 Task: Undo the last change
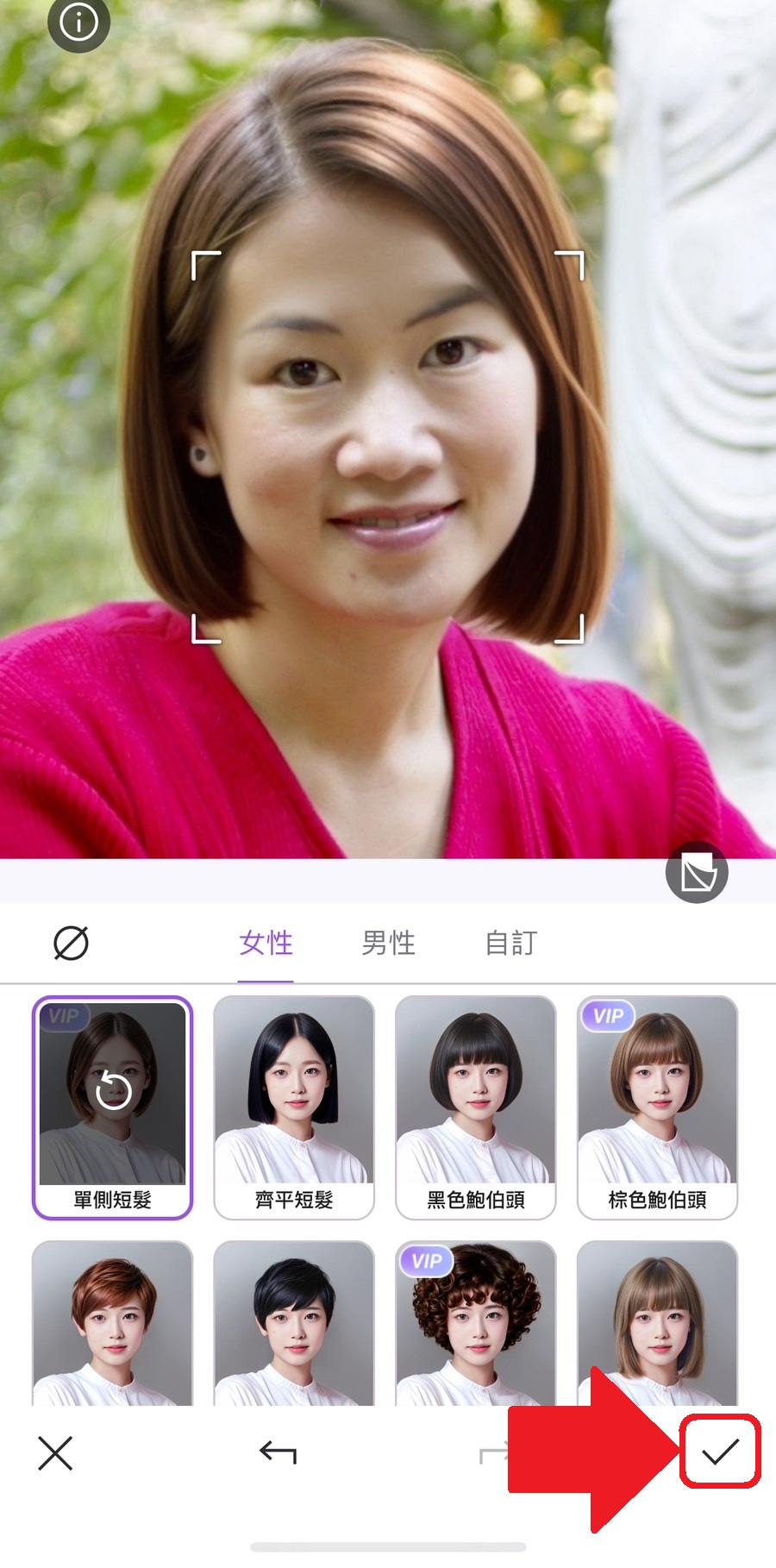click(278, 1453)
